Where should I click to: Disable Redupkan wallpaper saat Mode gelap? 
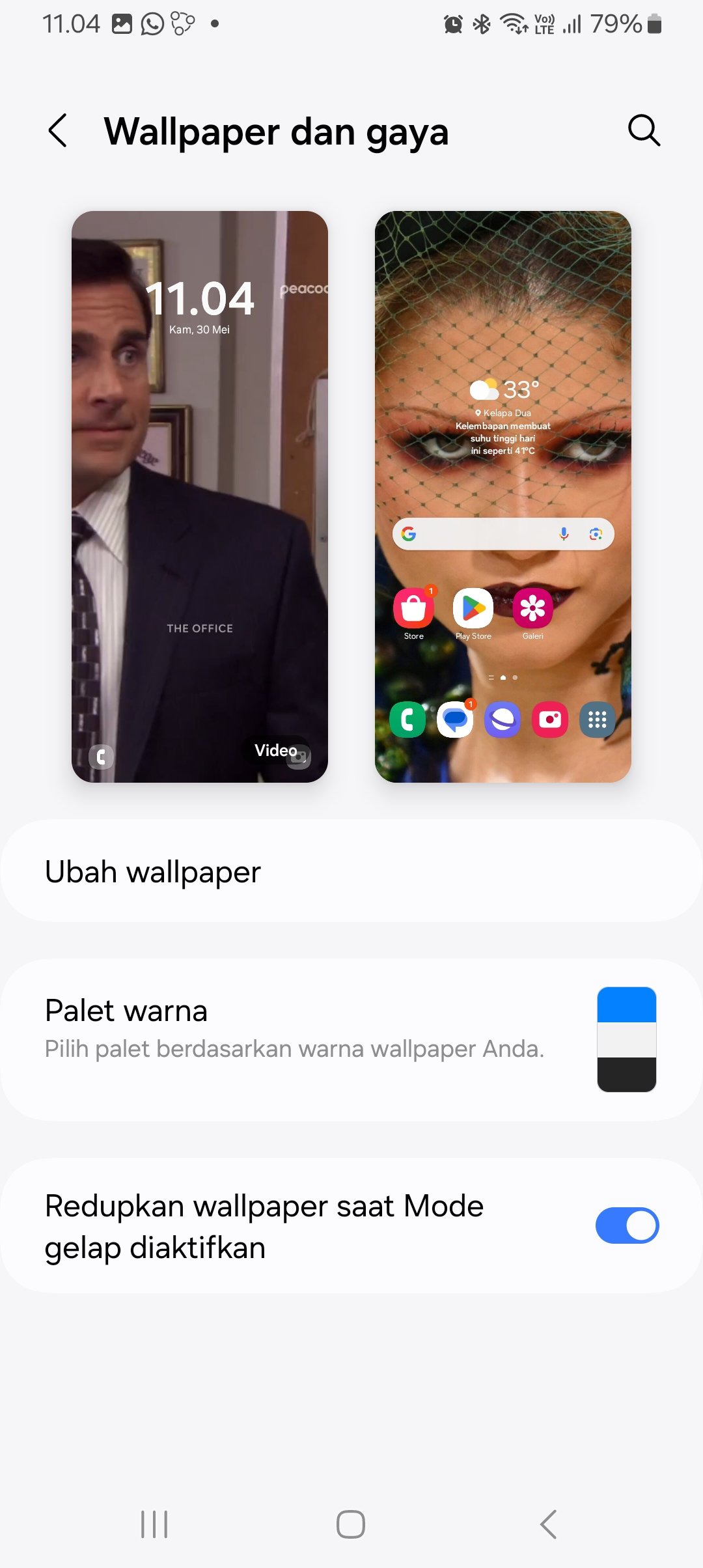(627, 1225)
